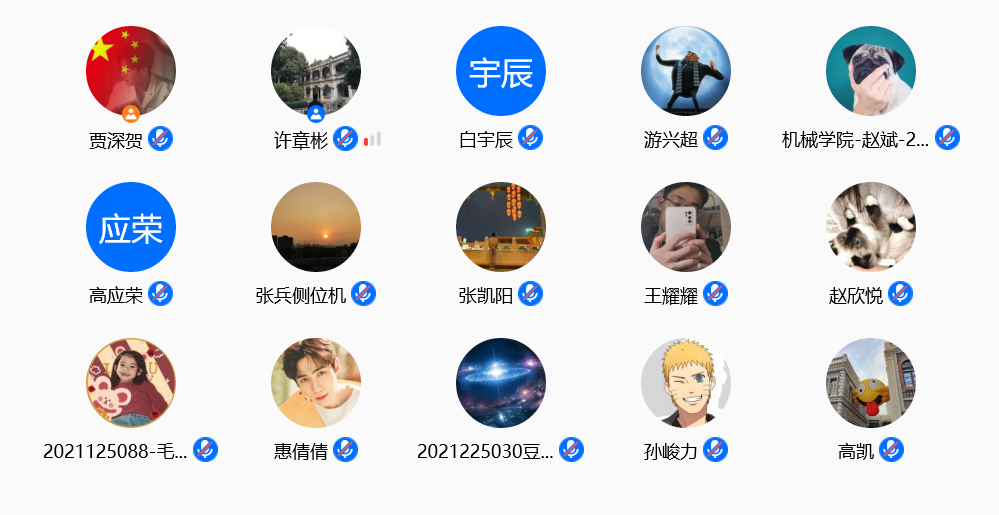Tap 白宇辰's avatar
Screen dimensions: 999x515
click(x=501, y=71)
